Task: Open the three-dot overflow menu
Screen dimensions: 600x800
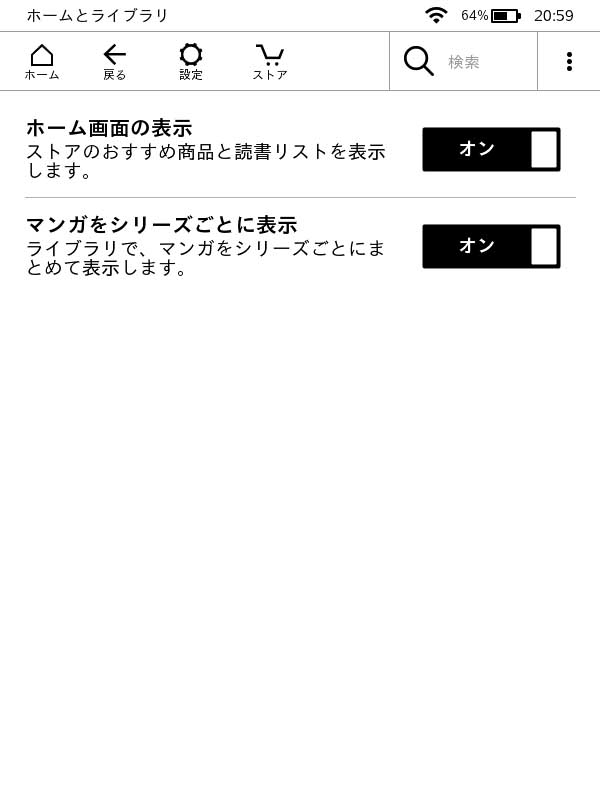Action: click(x=569, y=62)
